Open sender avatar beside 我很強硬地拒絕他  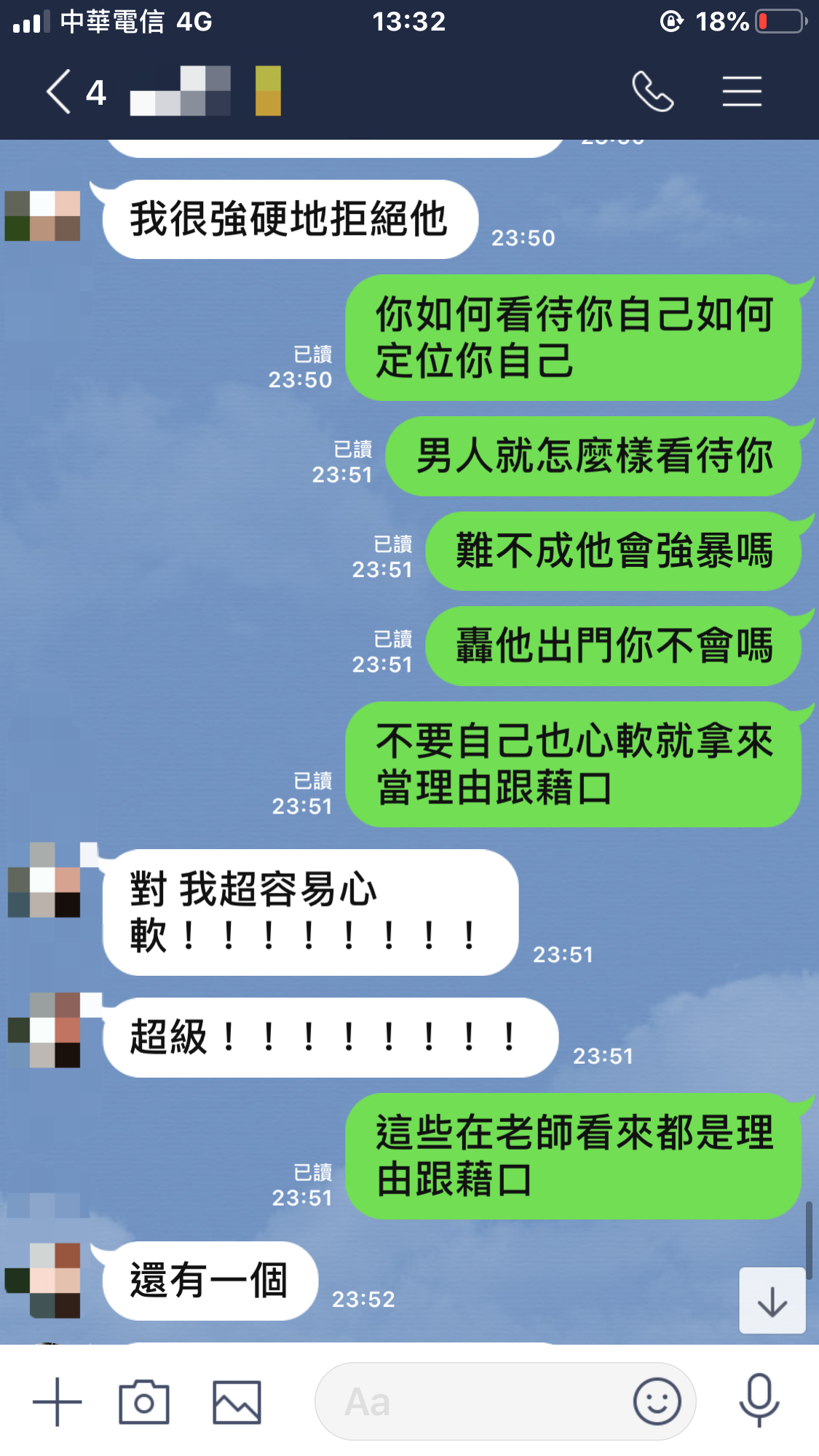pos(43,216)
